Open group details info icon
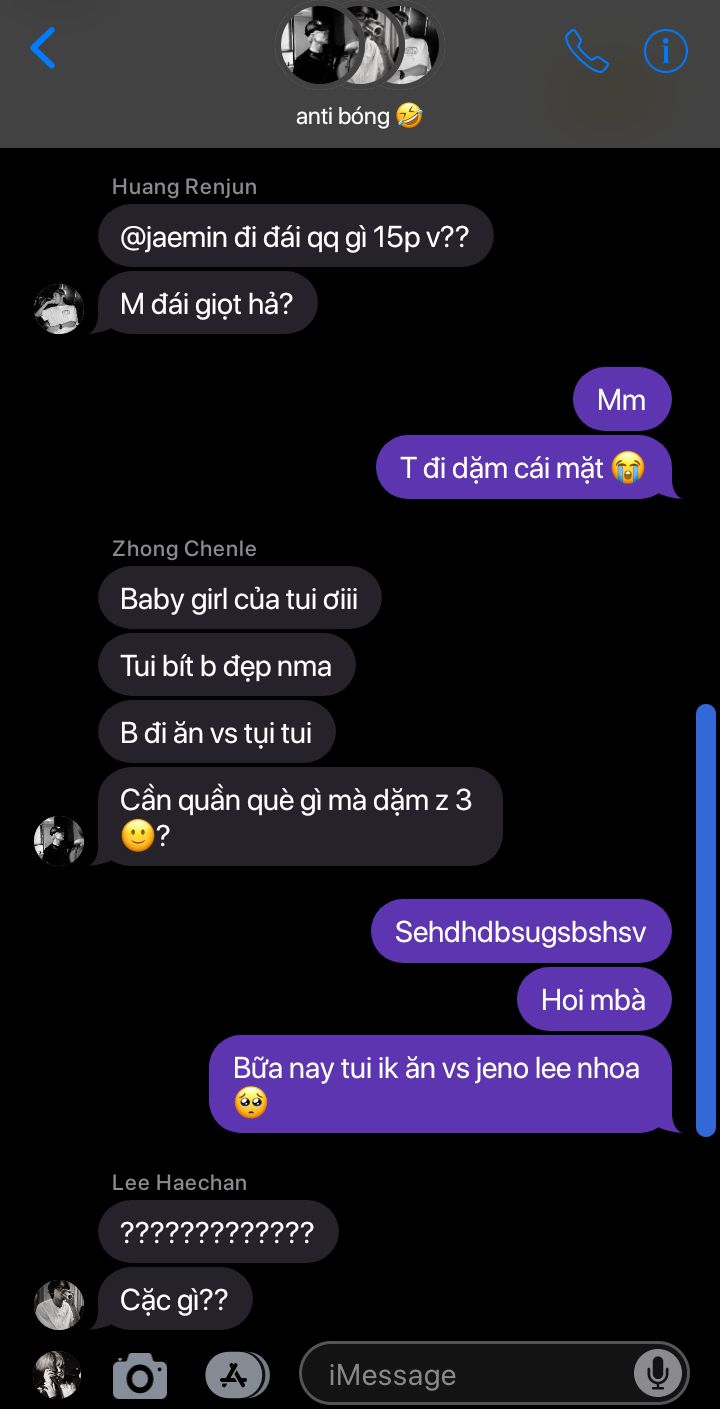This screenshot has width=720, height=1409. click(666, 50)
